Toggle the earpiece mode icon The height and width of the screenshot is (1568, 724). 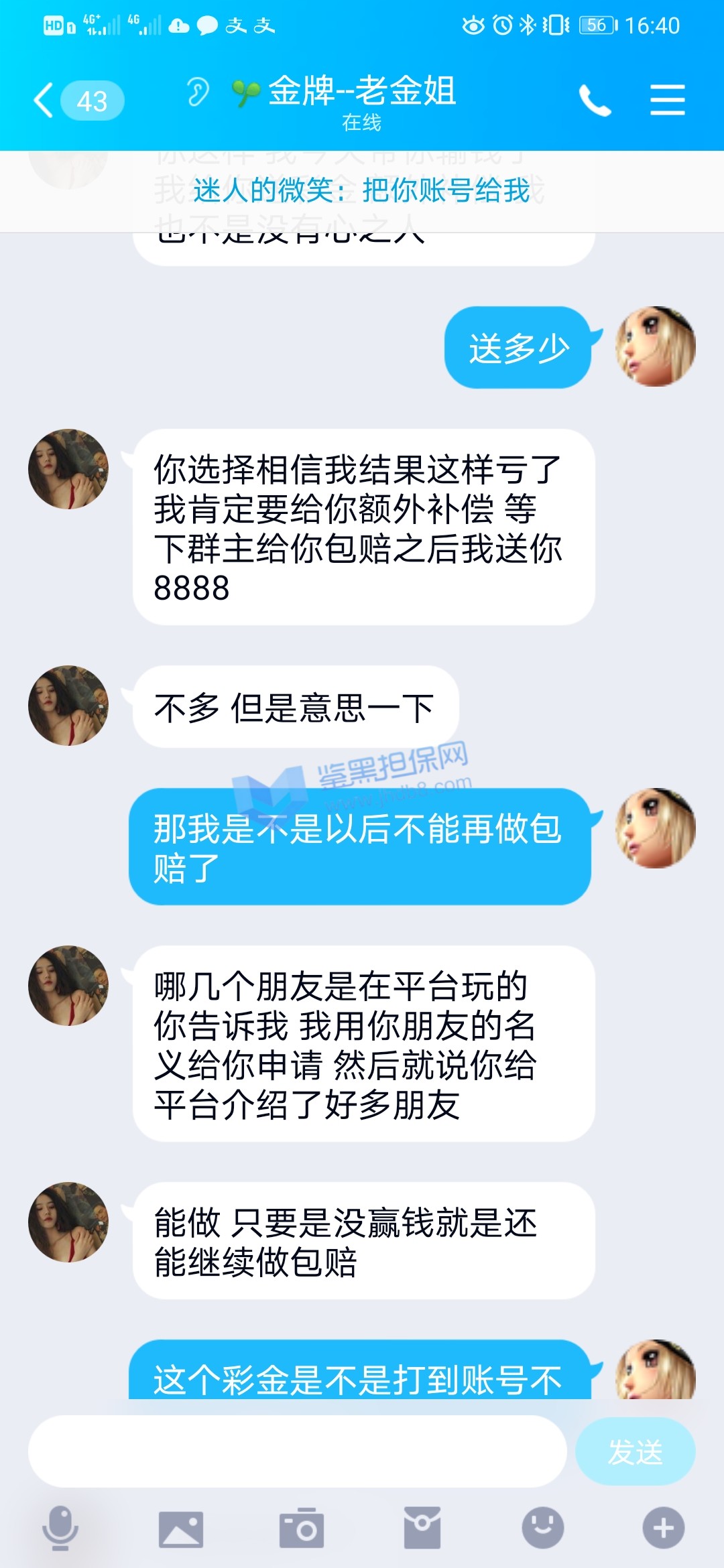(x=198, y=92)
